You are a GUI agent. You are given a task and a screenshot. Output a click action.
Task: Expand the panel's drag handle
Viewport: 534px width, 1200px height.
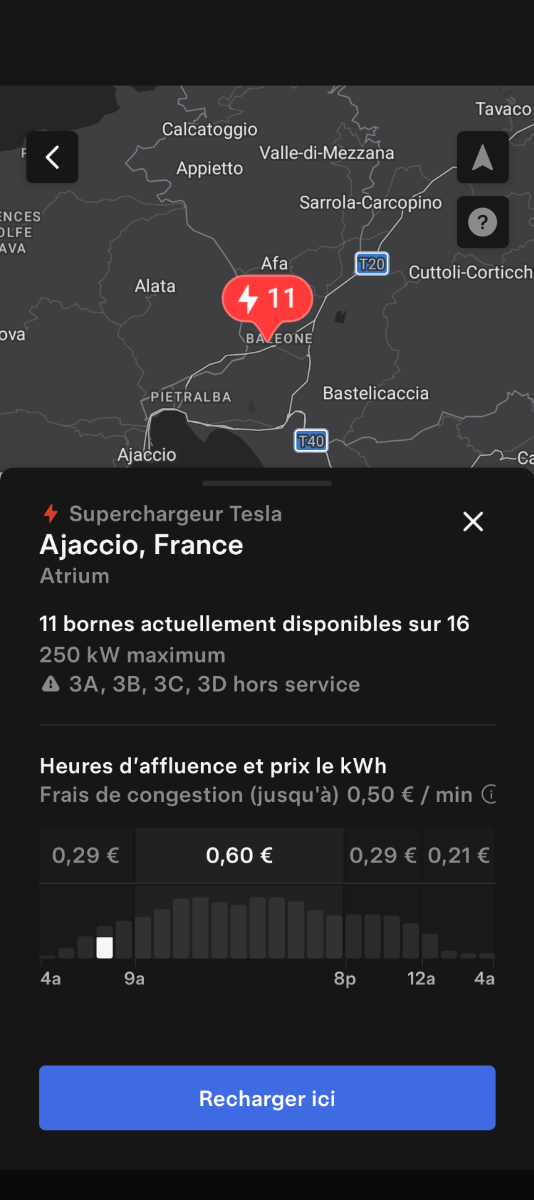tap(267, 483)
